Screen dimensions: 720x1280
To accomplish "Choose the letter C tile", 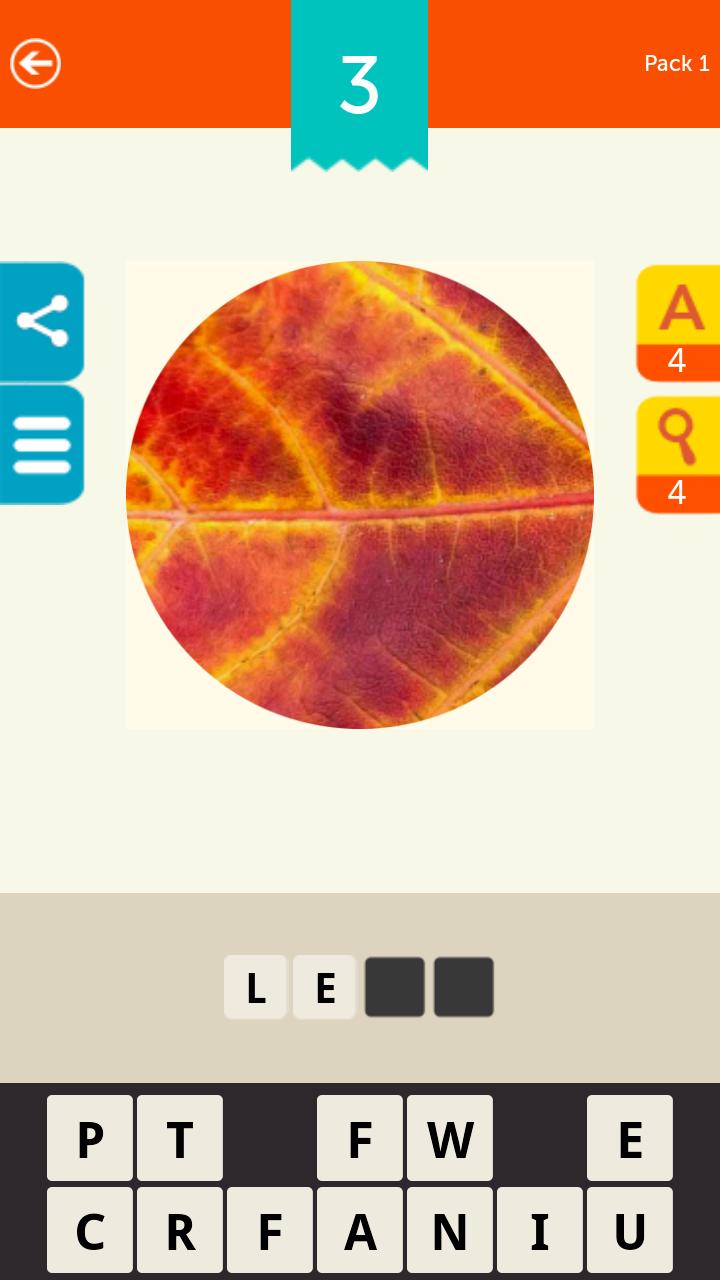I will [x=90, y=1230].
